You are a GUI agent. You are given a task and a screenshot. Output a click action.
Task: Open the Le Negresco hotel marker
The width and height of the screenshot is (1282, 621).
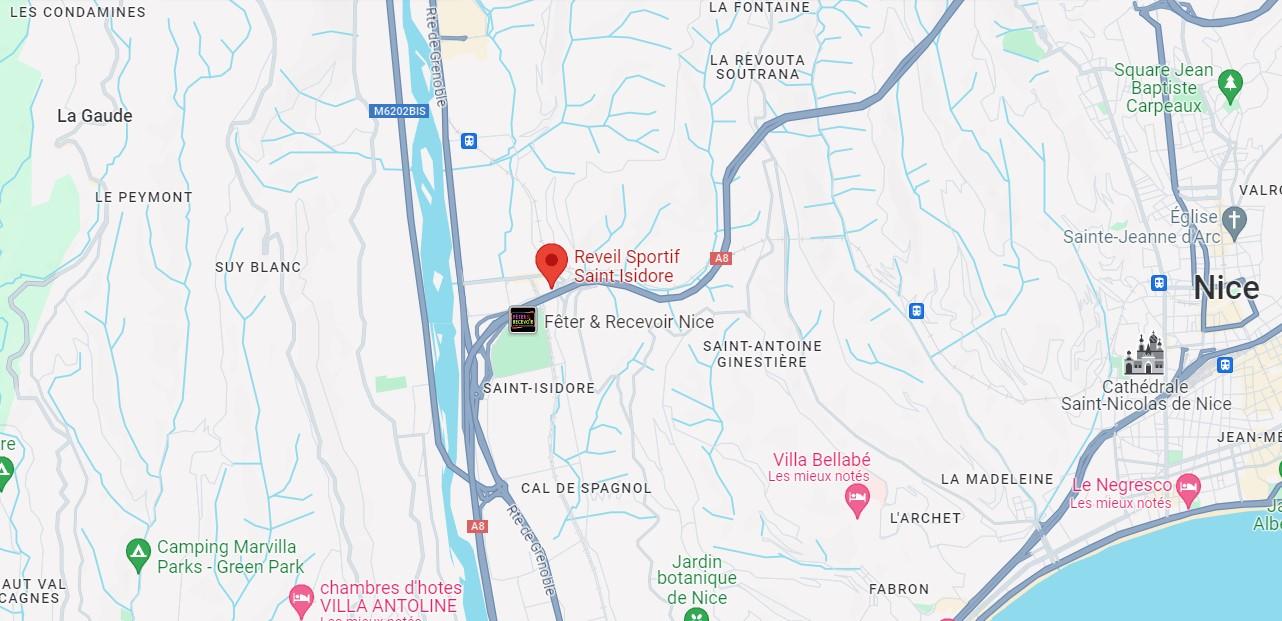point(1188,491)
